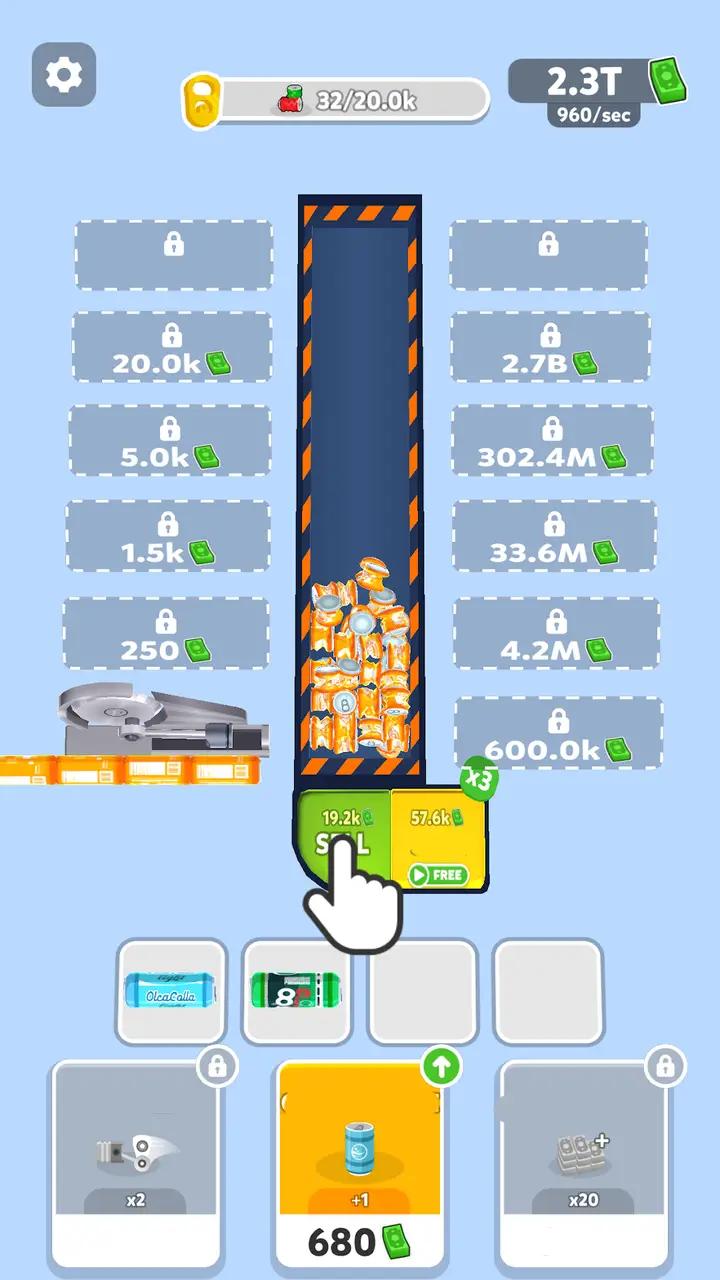Screen dimensions: 720x1280
Task: Unlock the 1.5k cash slot
Action: [x=167, y=536]
